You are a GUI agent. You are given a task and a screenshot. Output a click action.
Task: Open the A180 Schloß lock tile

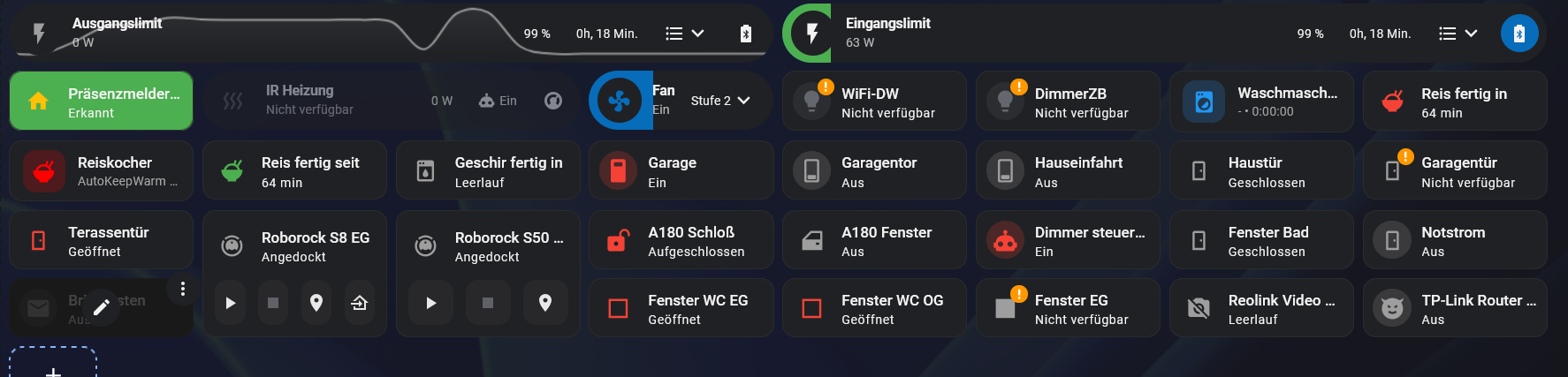(681, 239)
